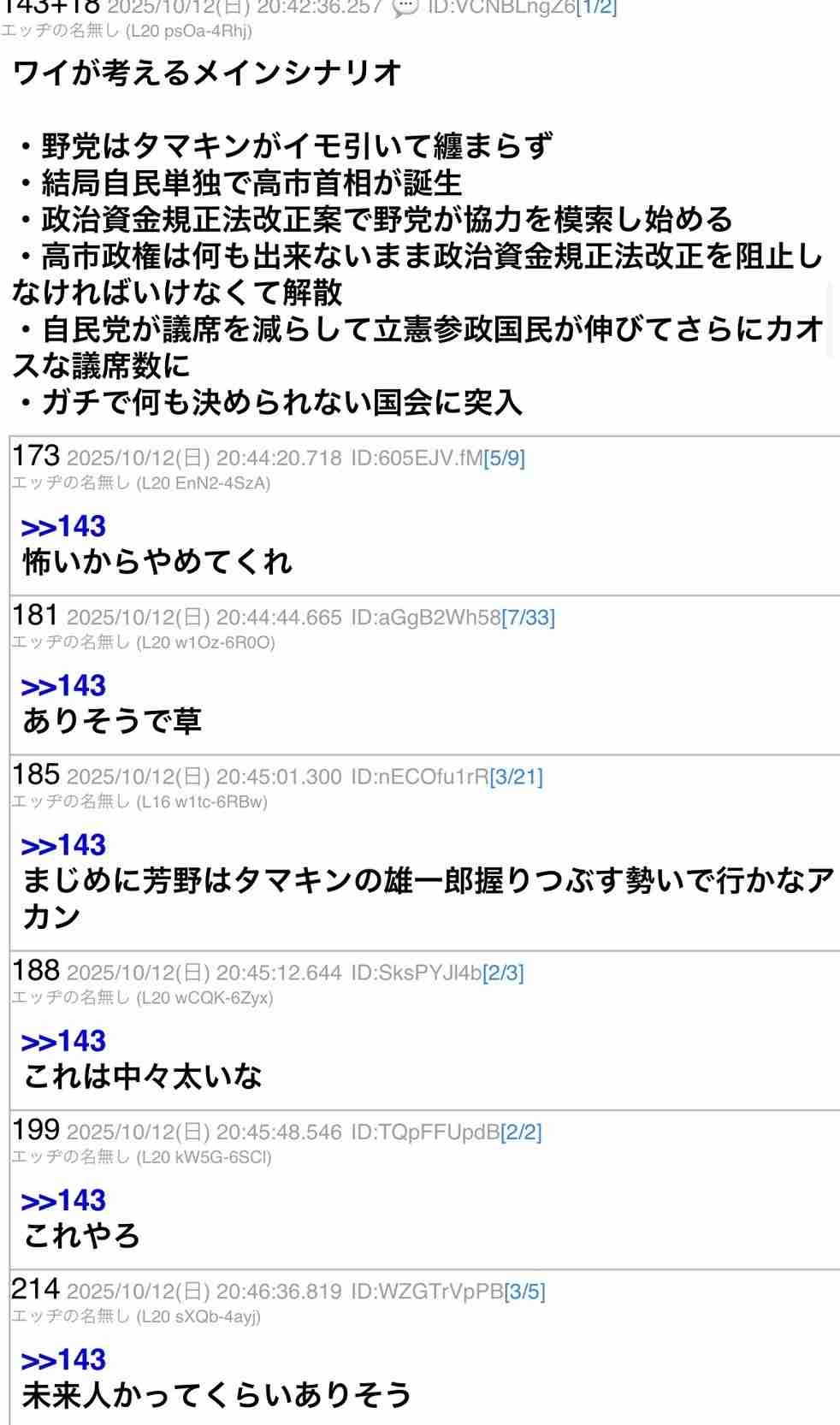Tap the [3/21] ID counter on post 185
The image size is (840, 1425).
click(x=516, y=778)
